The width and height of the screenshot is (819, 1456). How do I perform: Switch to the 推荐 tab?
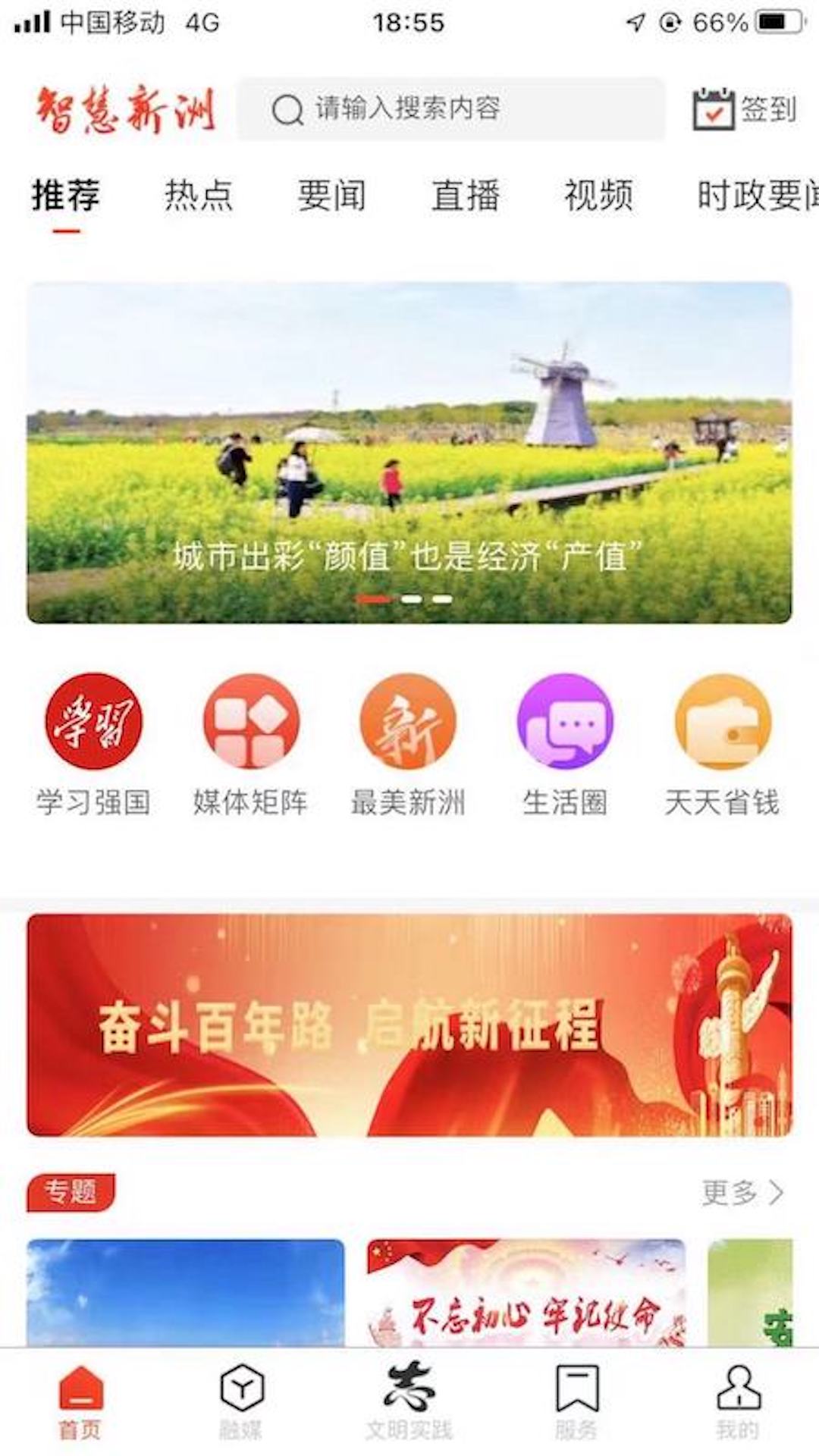[63, 196]
